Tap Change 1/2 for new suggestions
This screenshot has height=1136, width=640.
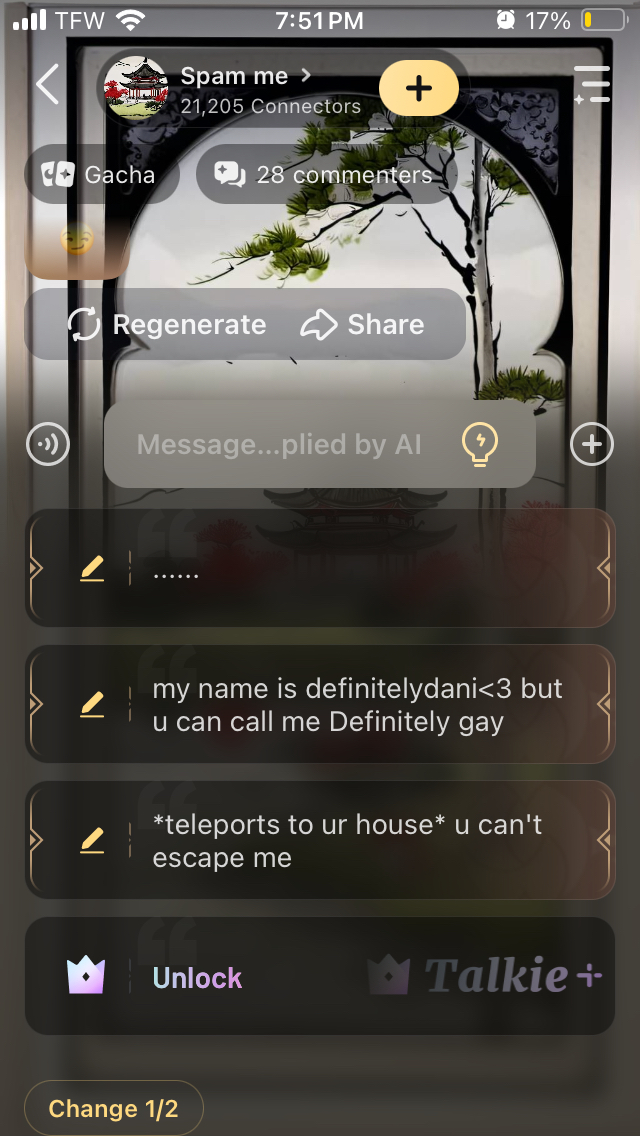click(113, 1108)
